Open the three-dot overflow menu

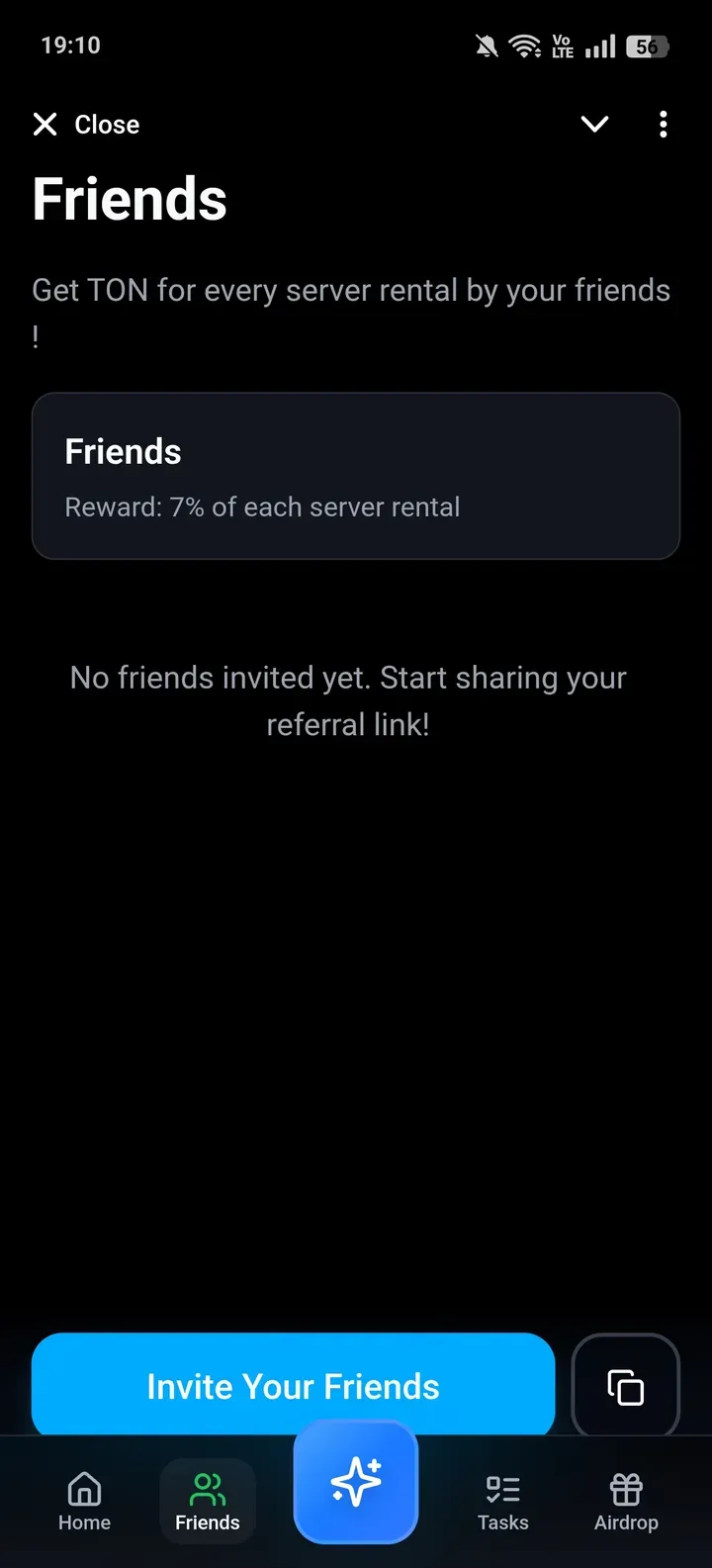coord(663,125)
